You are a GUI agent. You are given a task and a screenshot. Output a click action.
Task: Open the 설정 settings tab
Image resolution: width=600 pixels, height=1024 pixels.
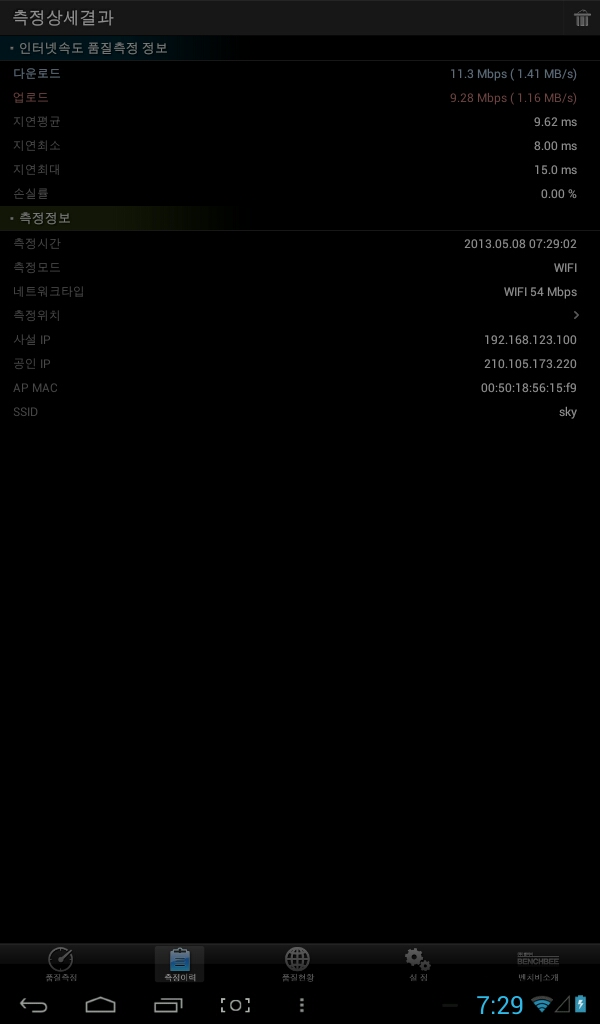coord(418,964)
